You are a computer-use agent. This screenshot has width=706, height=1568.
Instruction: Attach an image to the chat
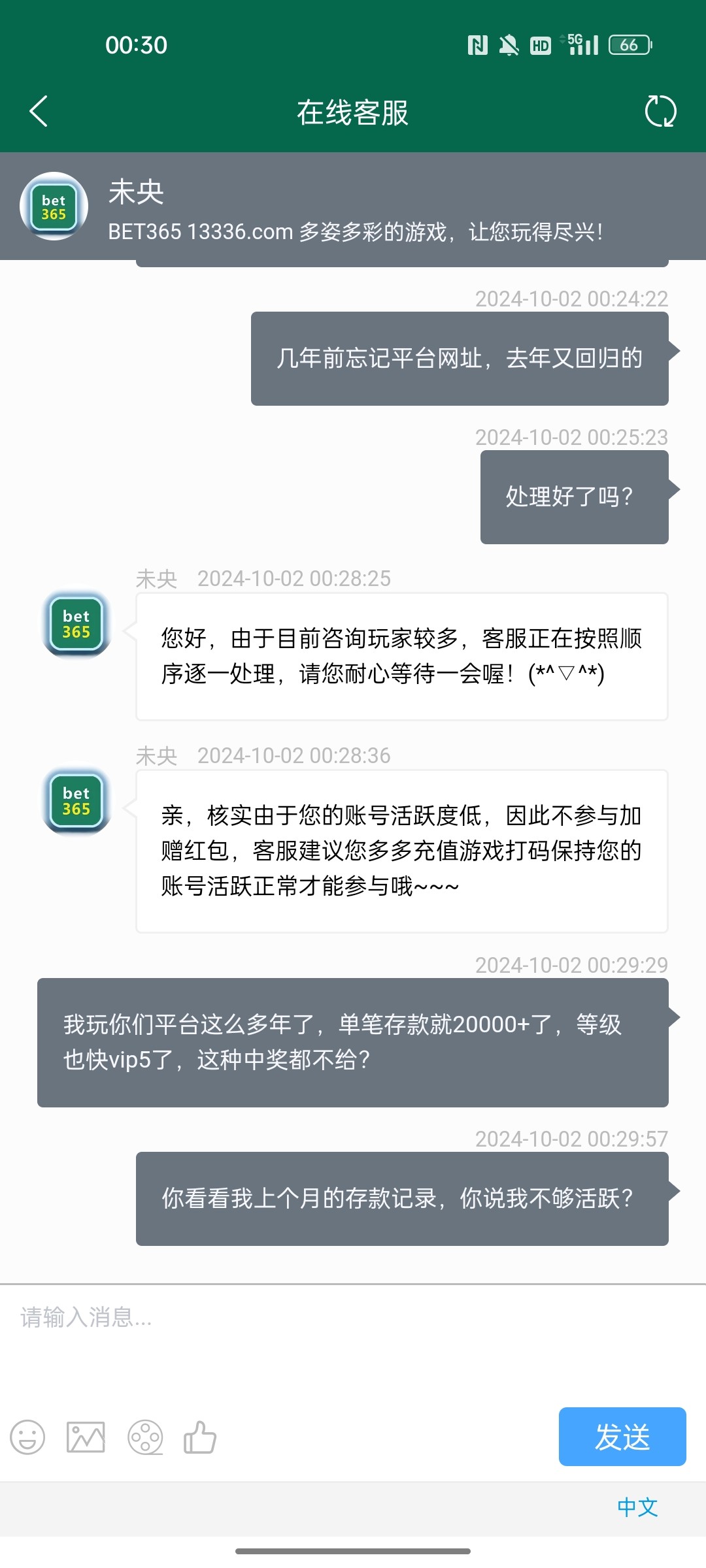[86, 1437]
